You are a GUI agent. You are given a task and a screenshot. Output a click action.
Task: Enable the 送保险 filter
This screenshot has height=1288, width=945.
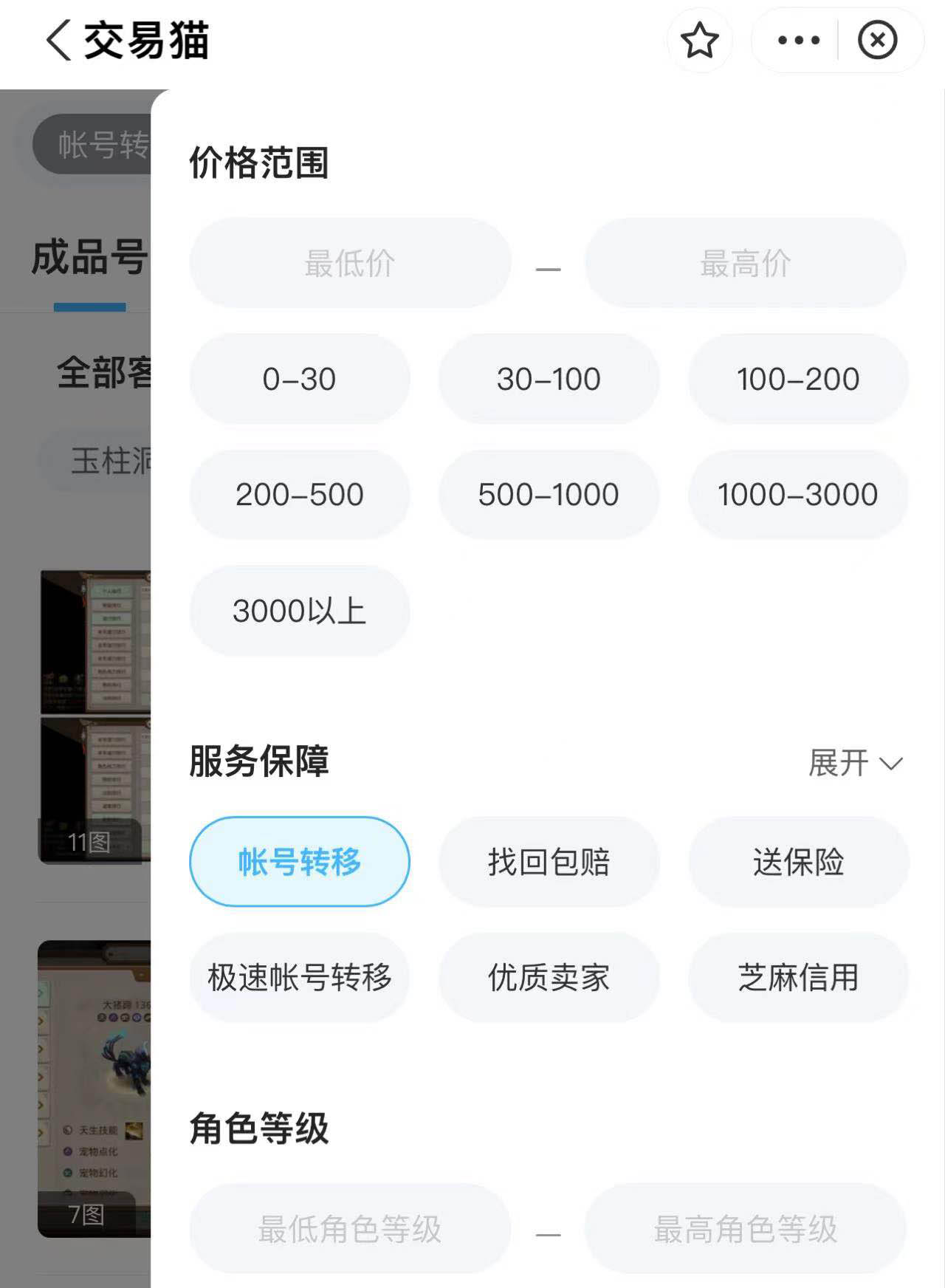[x=797, y=862]
